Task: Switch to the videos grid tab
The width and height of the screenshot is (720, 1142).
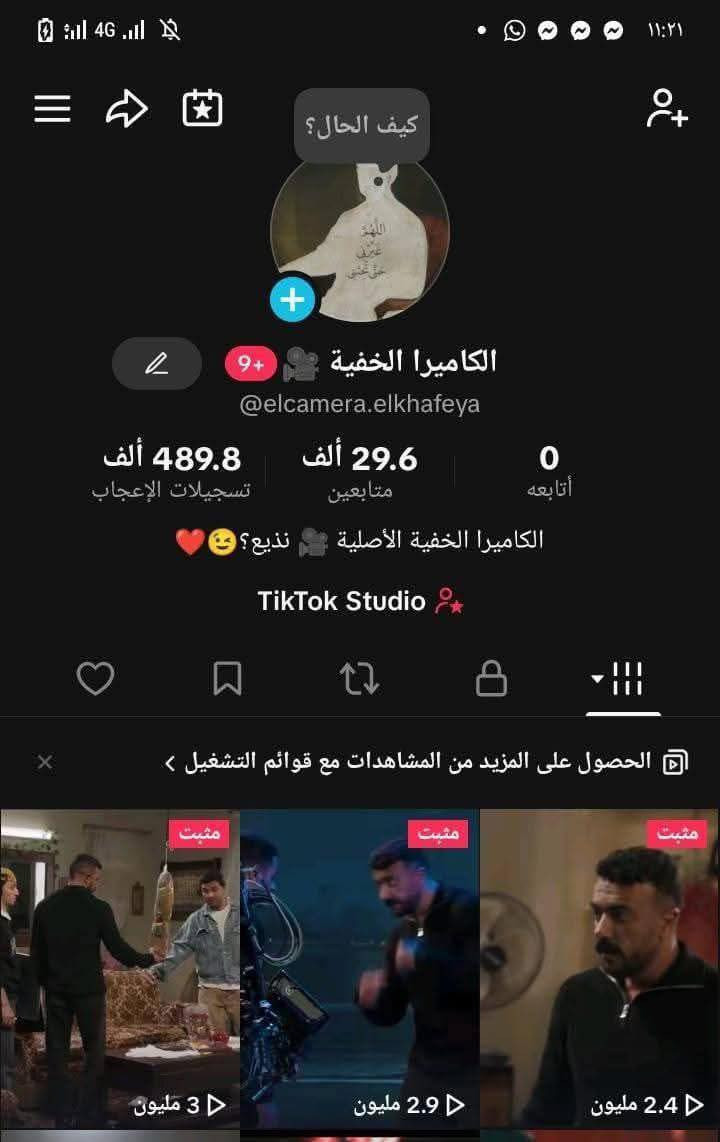Action: [x=622, y=680]
